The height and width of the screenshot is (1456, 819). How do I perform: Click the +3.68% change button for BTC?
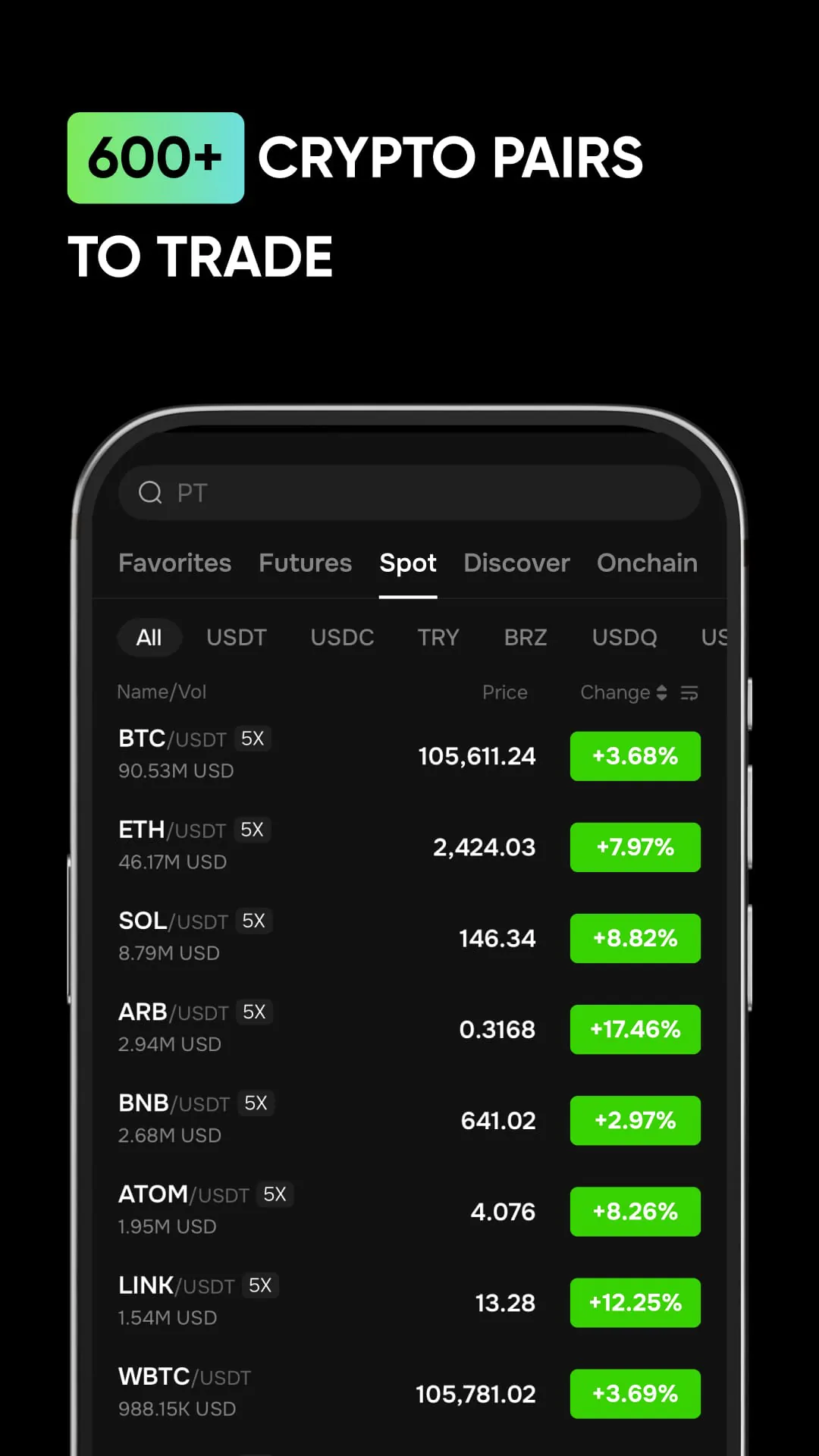pos(635,755)
